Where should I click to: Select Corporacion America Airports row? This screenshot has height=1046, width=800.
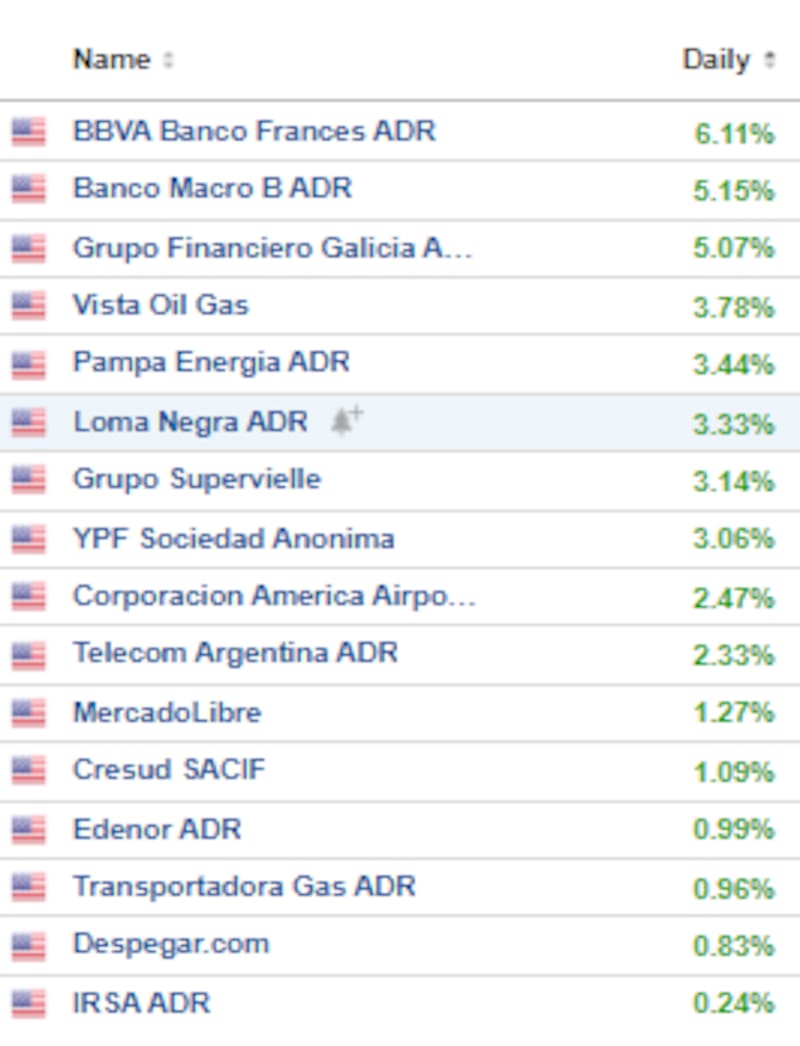pos(274,596)
